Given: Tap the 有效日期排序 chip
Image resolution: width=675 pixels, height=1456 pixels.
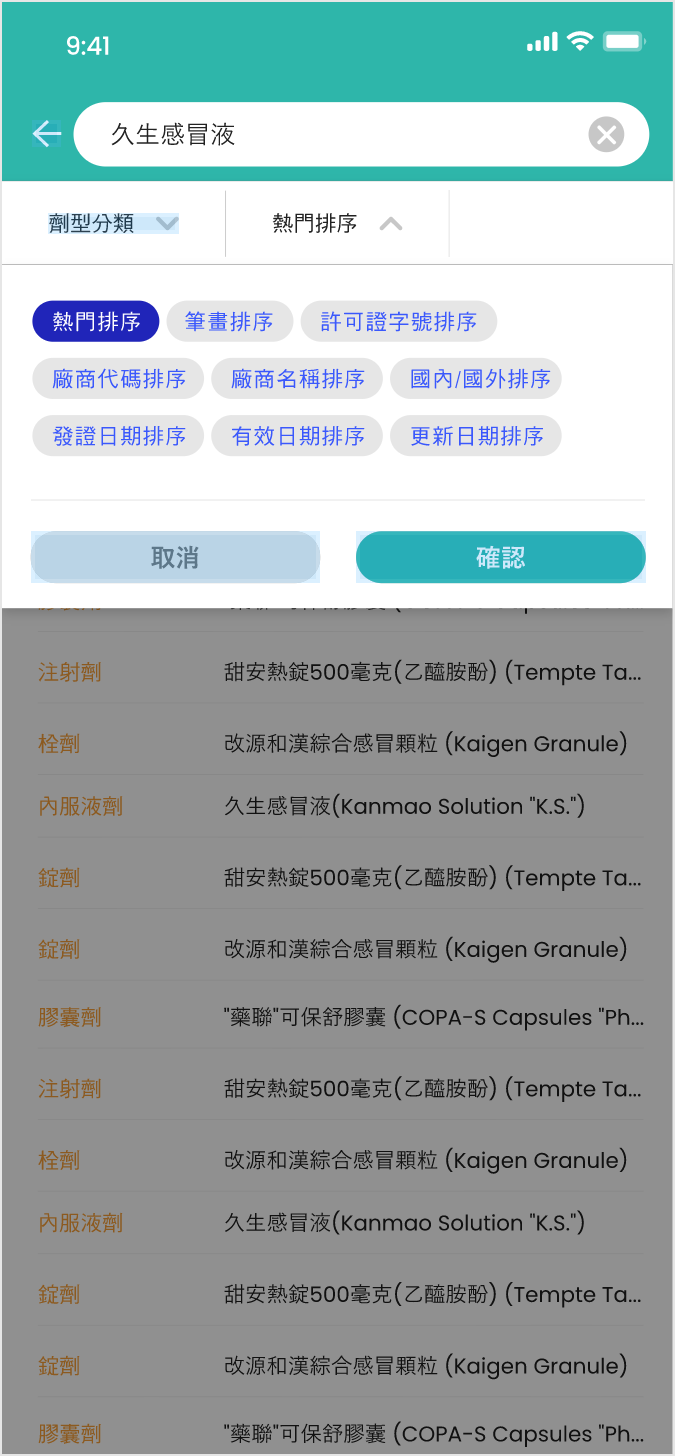Looking at the screenshot, I should pos(297,436).
